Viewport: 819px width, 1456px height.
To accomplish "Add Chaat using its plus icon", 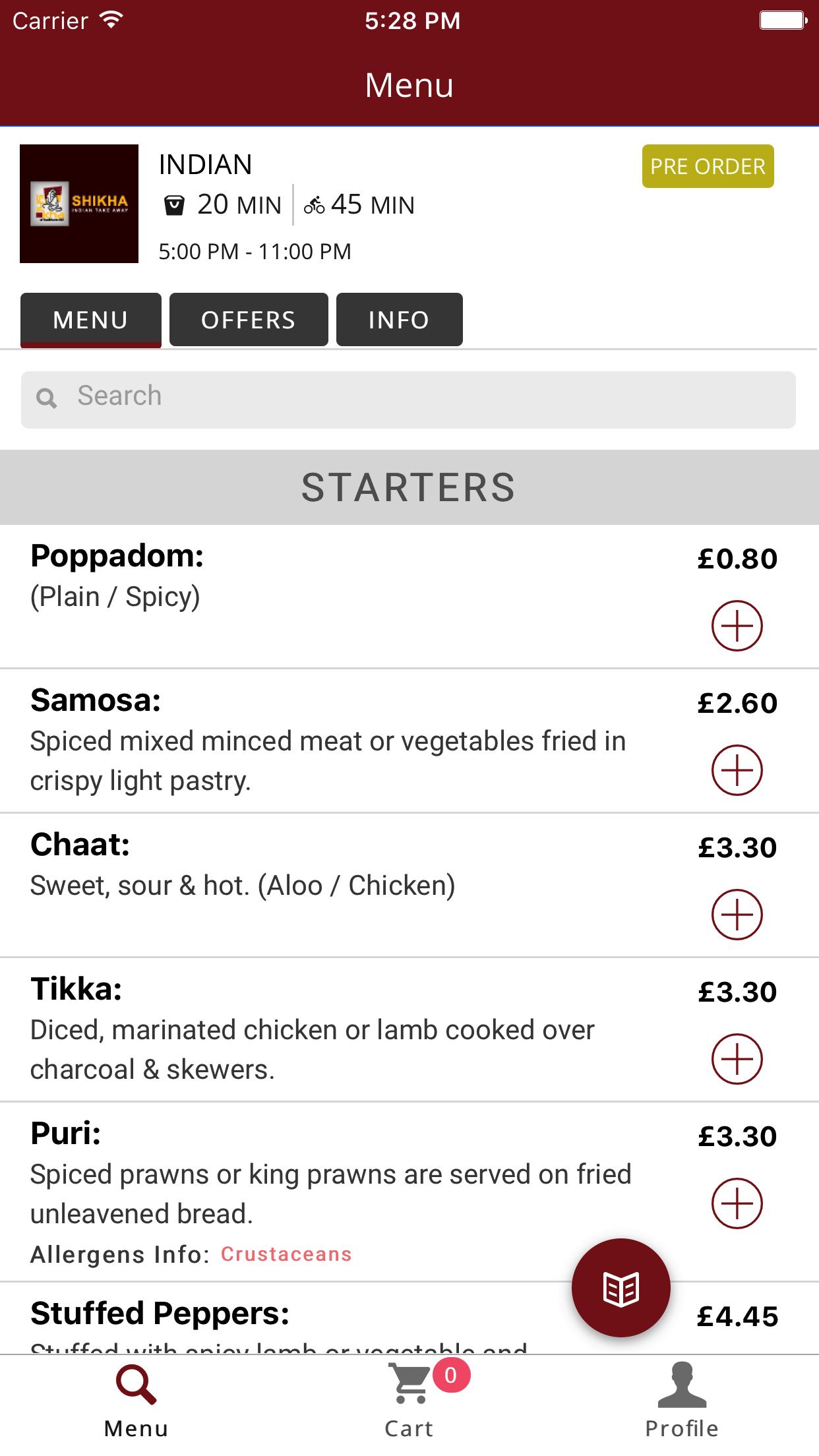I will point(737,915).
